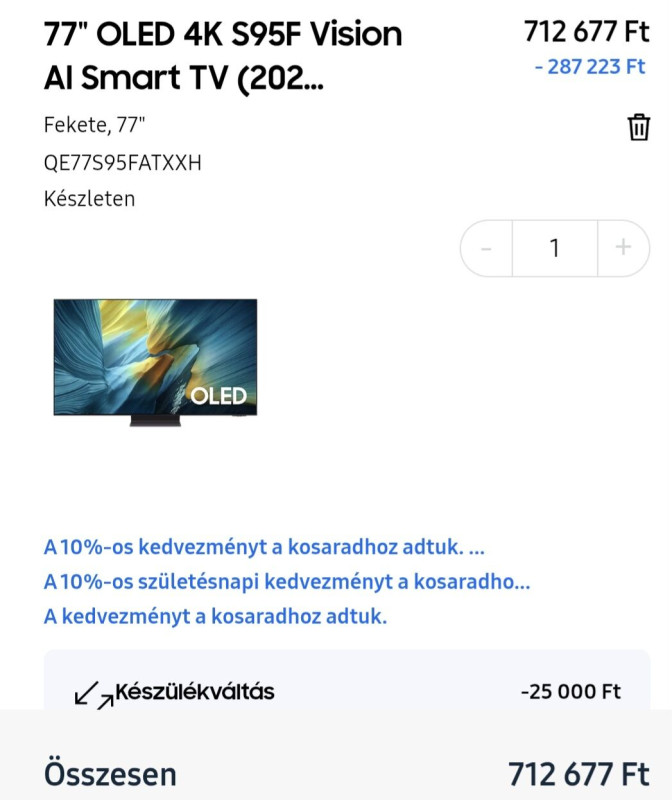The height and width of the screenshot is (800, 672).
Task: Tap the quantity field showing 1
Action: click(x=554, y=248)
